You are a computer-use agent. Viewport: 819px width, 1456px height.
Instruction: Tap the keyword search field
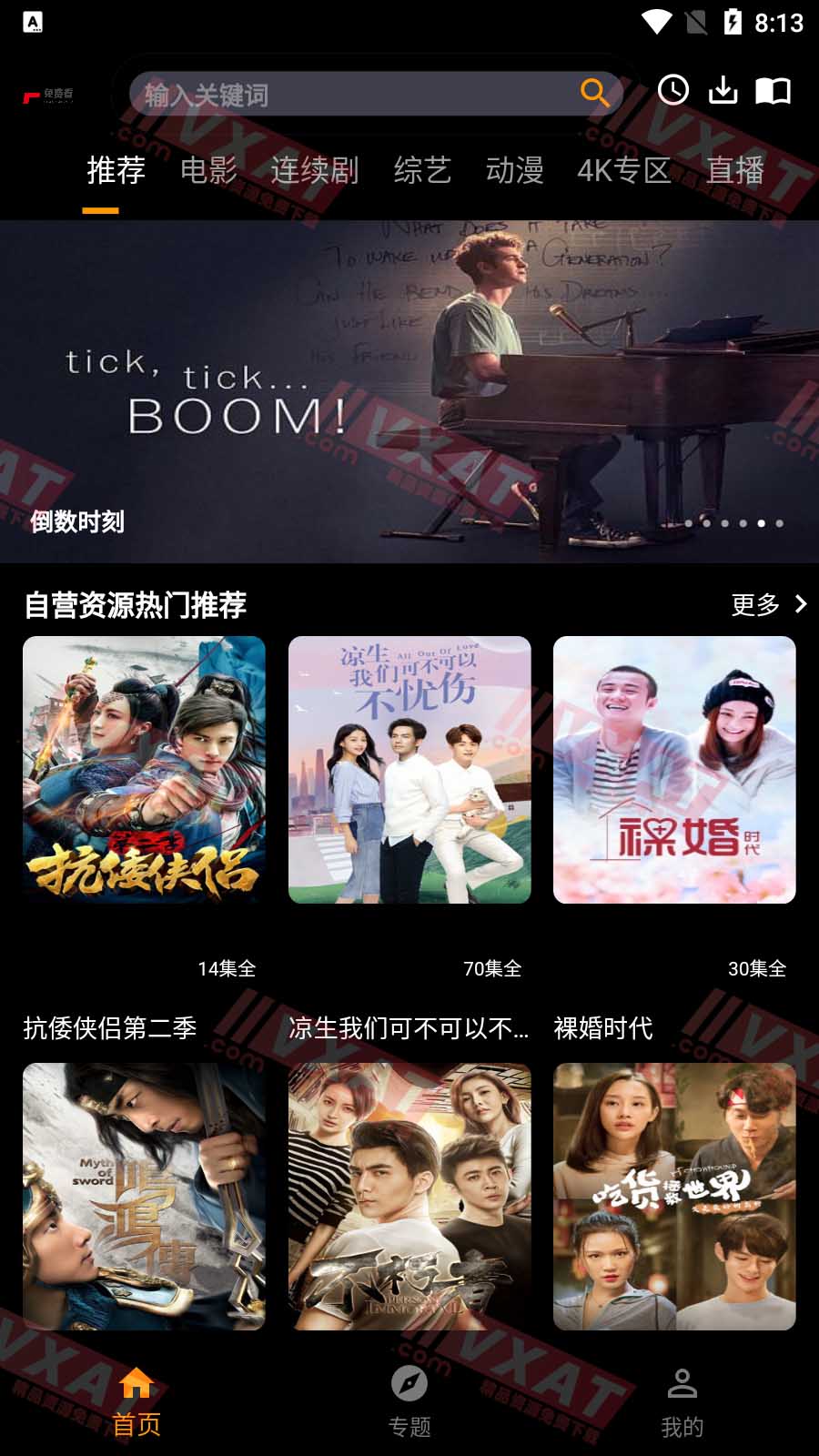355,94
